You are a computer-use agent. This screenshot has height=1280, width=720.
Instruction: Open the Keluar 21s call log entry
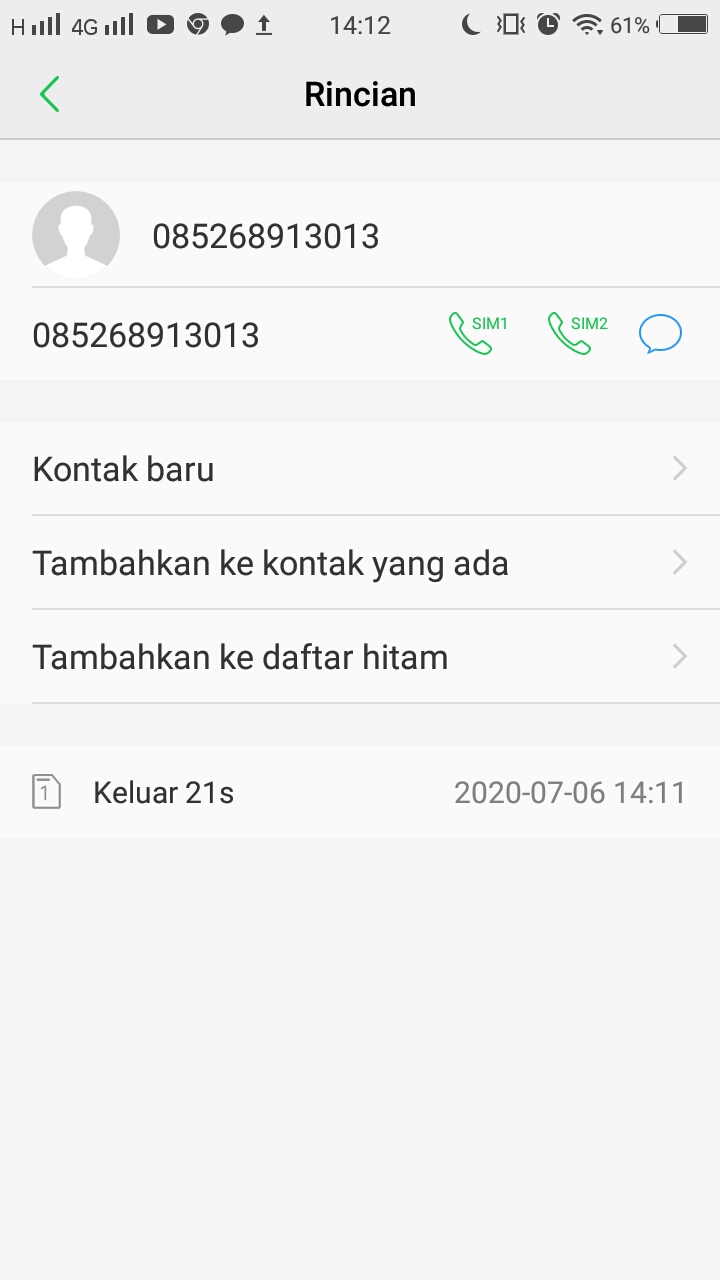[x=360, y=790]
